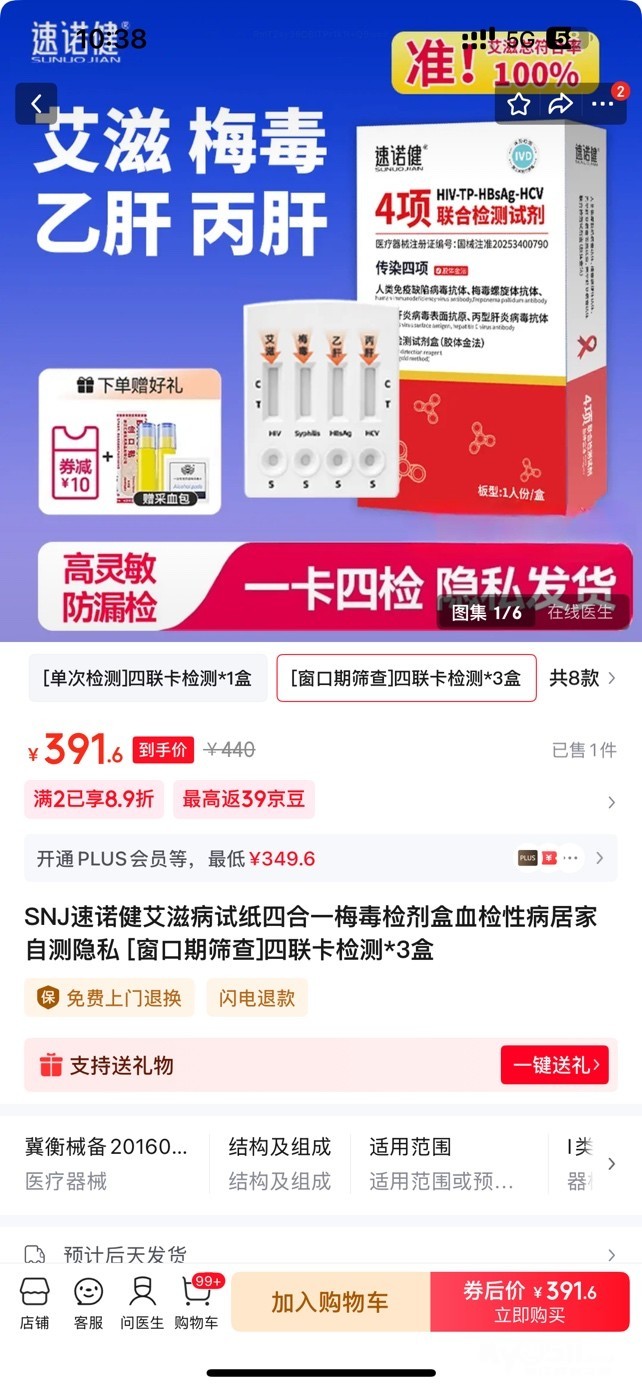Tap the 一键送礼 button

pos(555,1066)
